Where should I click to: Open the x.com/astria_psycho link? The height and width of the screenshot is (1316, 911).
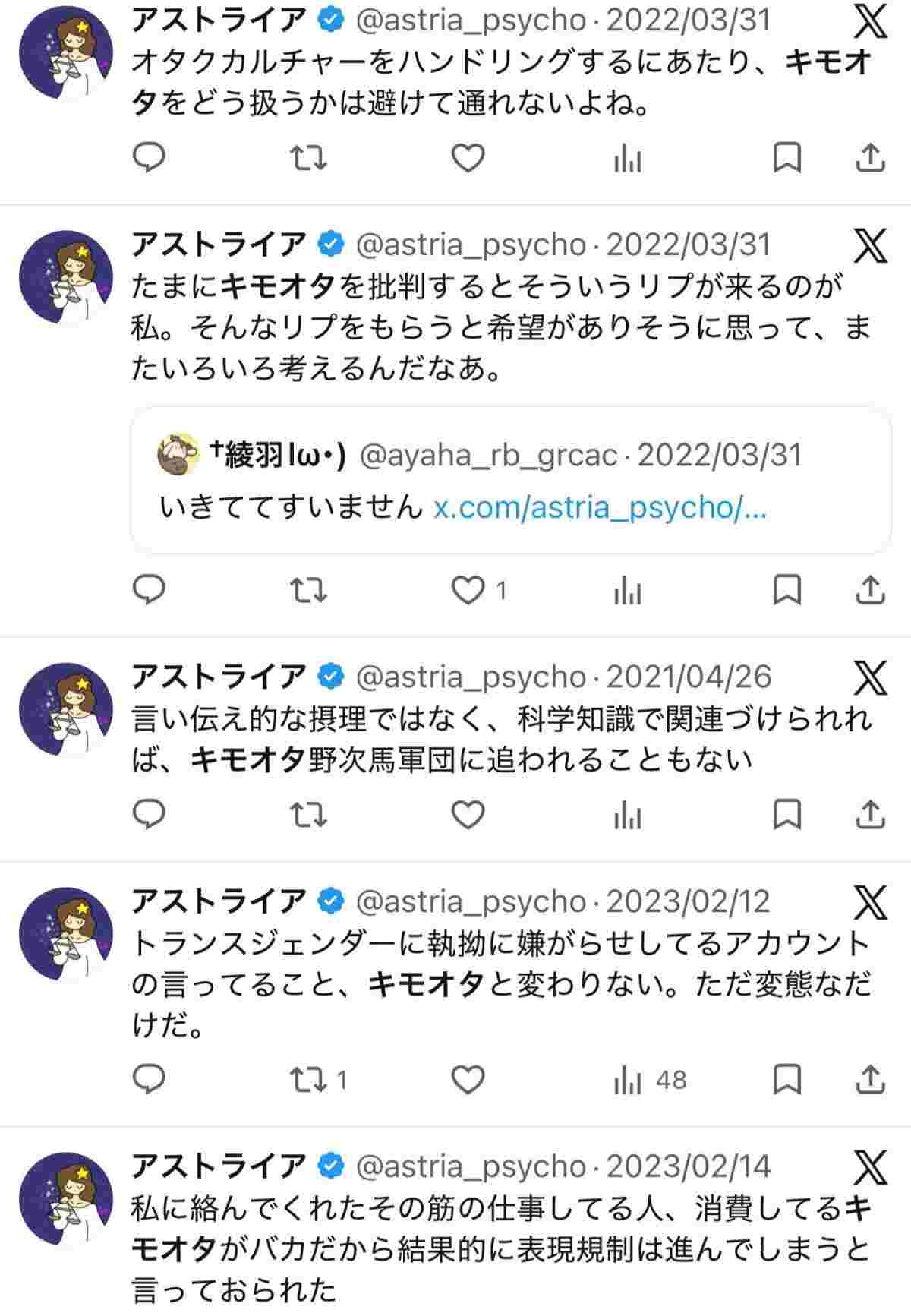[x=600, y=507]
